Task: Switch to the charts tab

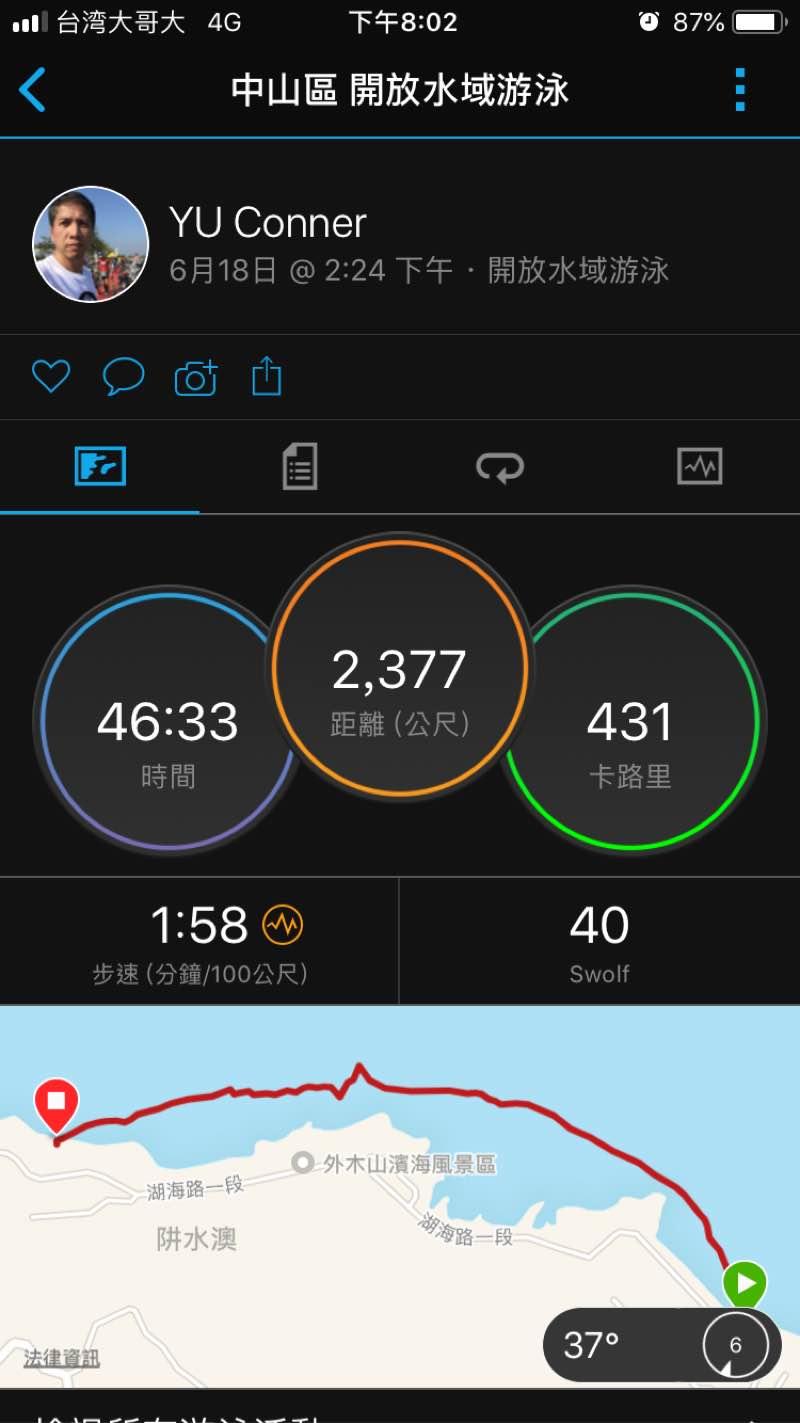Action: point(699,467)
